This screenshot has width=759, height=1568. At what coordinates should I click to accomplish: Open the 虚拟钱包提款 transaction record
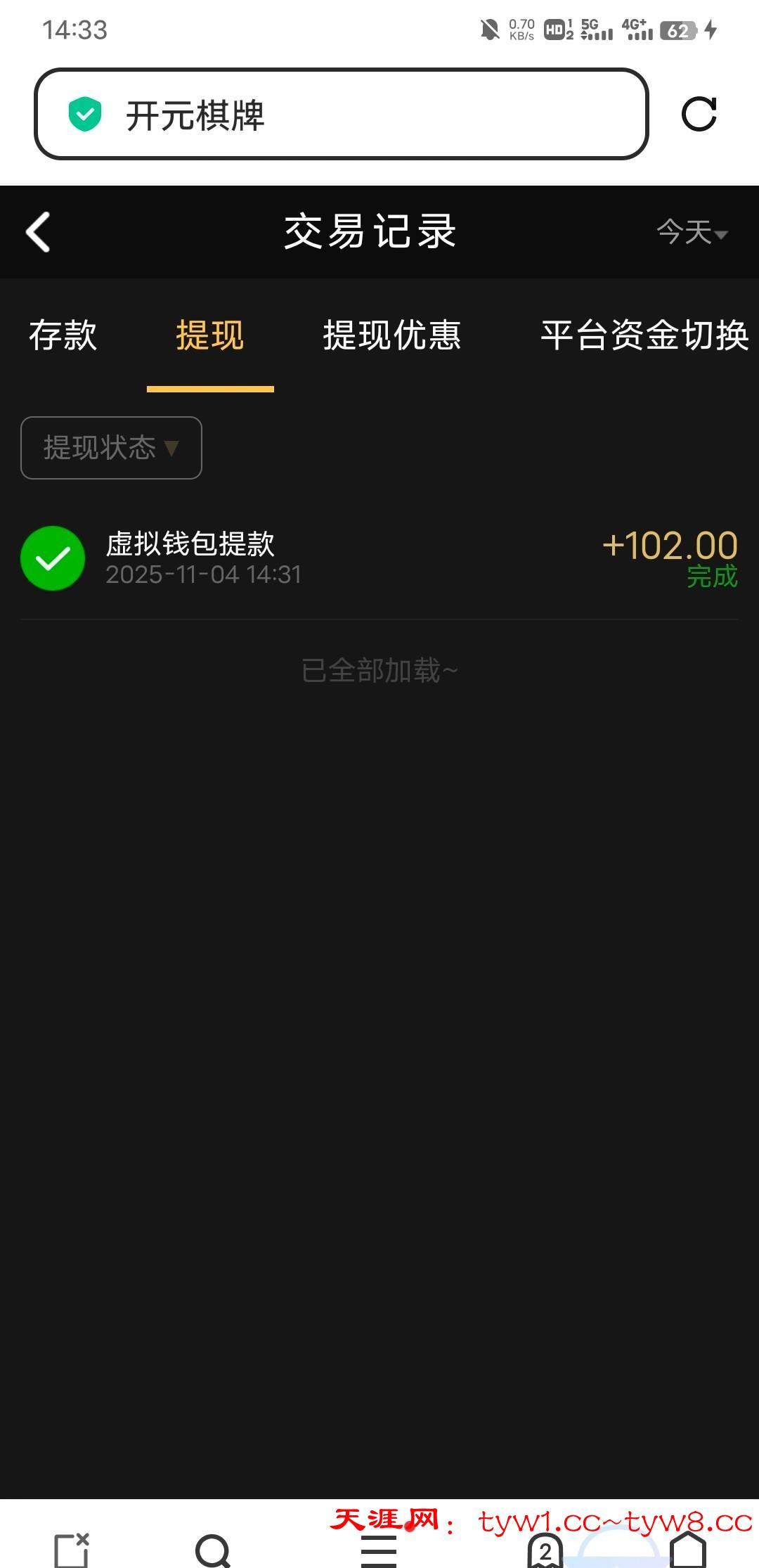(379, 558)
